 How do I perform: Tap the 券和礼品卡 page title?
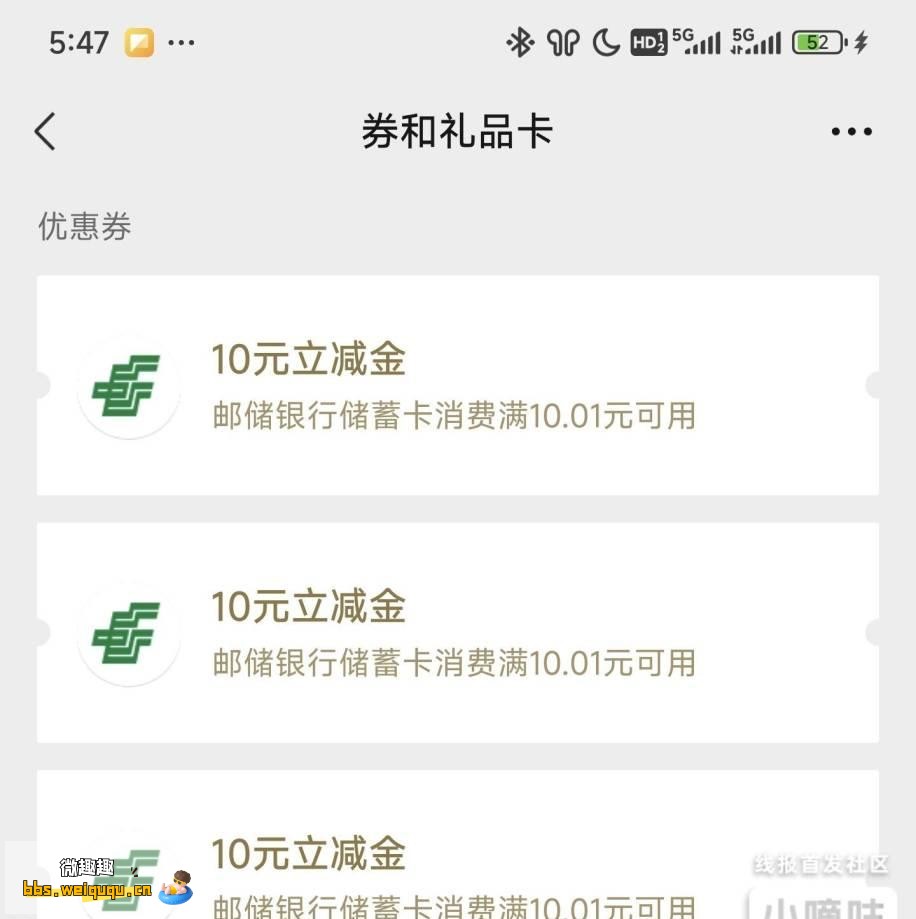[458, 131]
